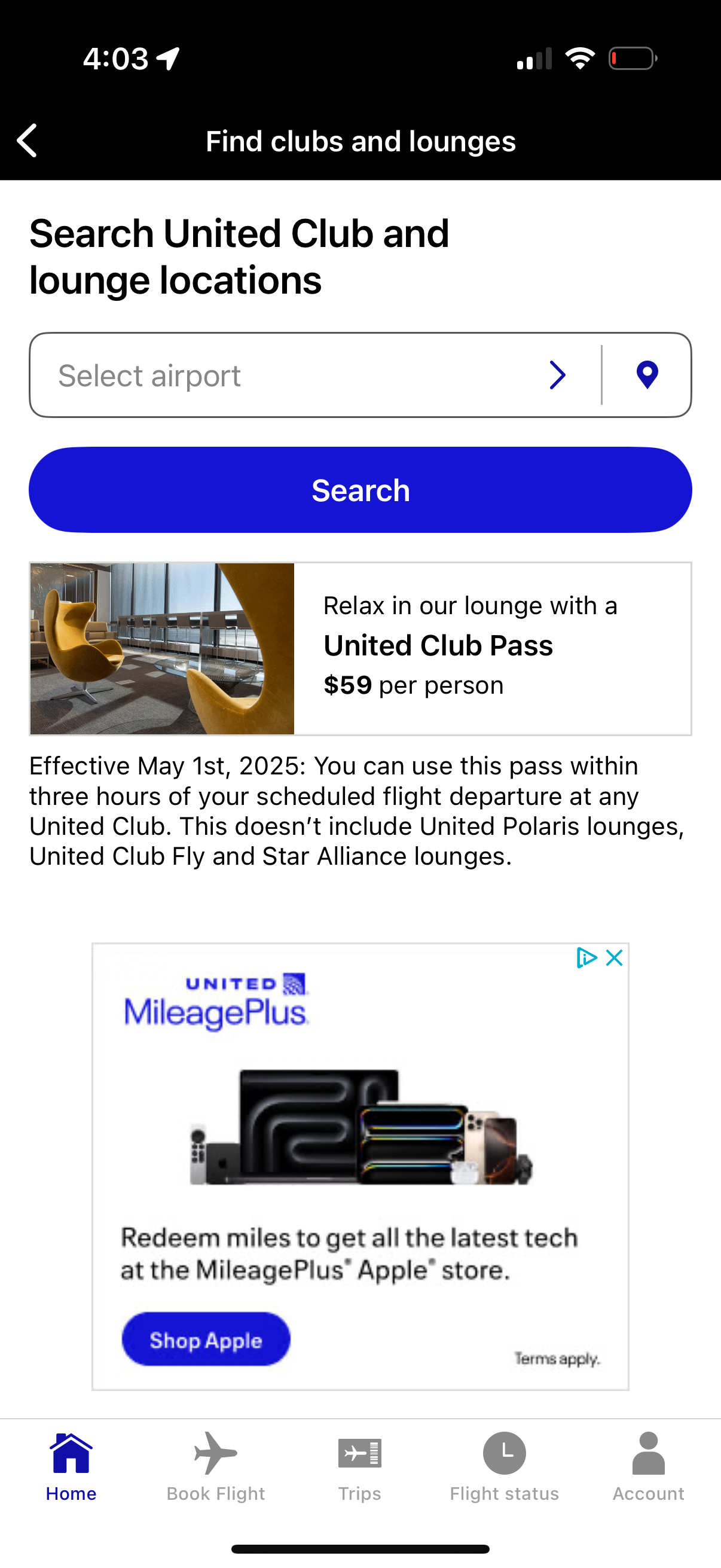Tap the Book Flight airplane icon
Screen dimensions: 721x1568
[215, 1456]
